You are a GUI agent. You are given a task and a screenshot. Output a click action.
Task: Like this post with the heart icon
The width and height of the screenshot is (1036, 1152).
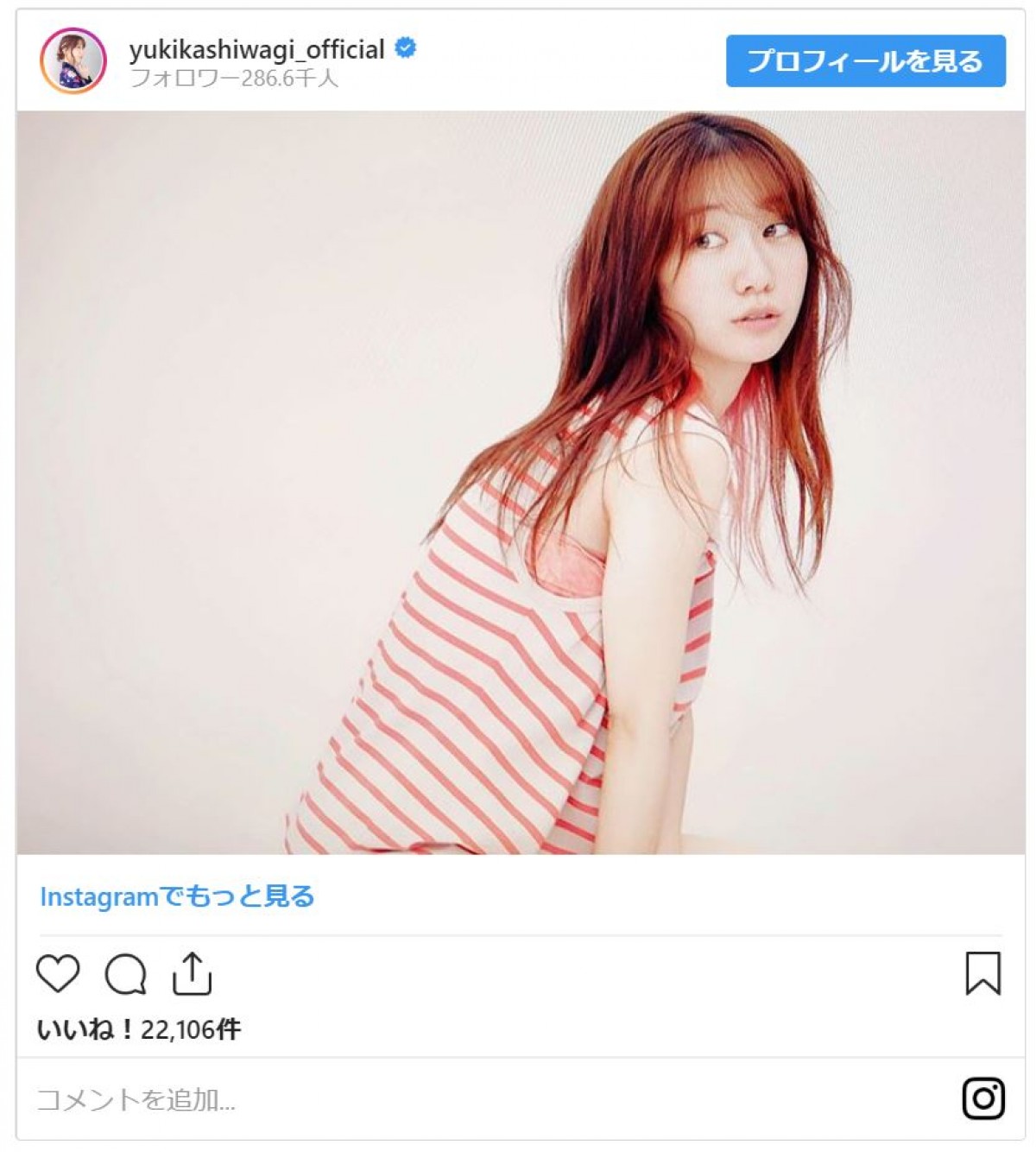point(58,974)
